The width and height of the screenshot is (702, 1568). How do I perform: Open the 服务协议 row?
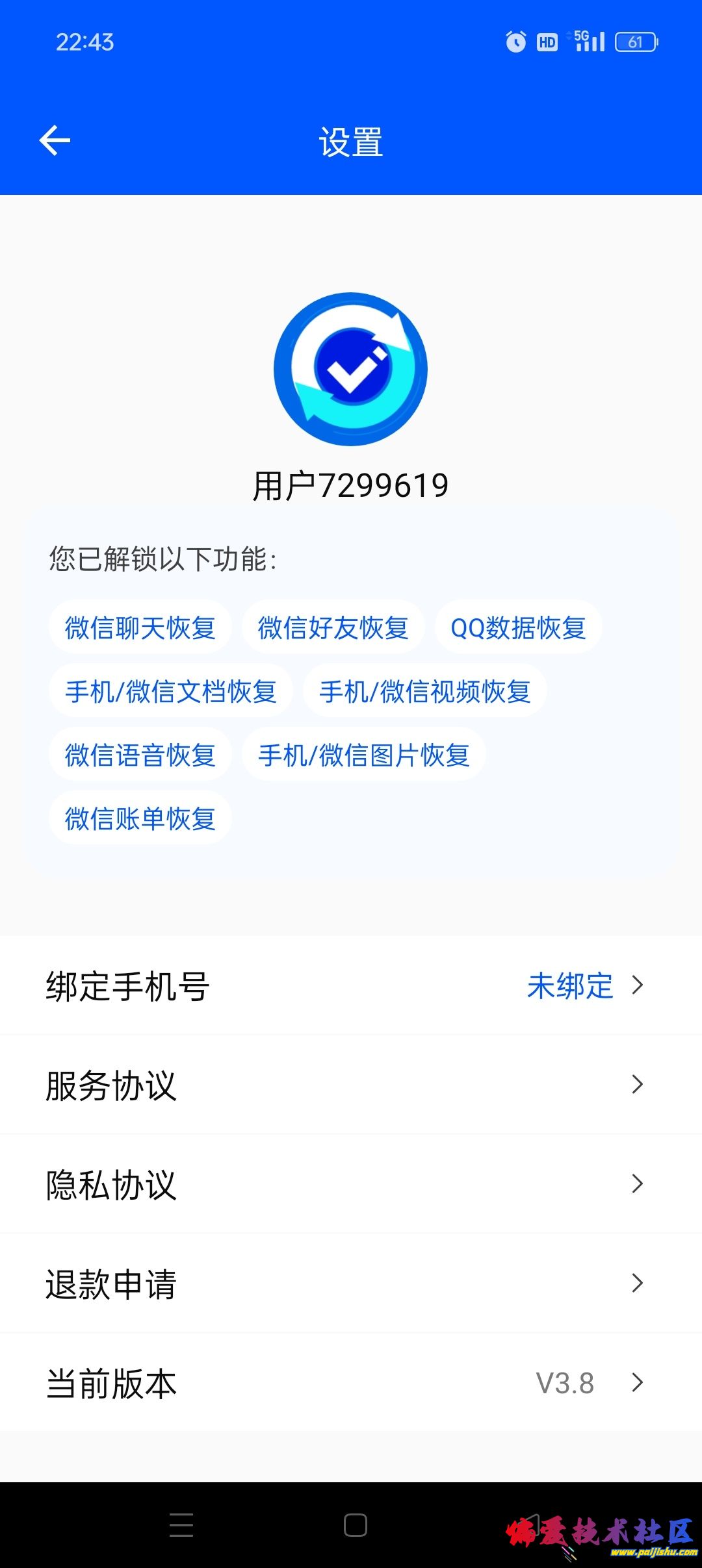click(x=351, y=1085)
